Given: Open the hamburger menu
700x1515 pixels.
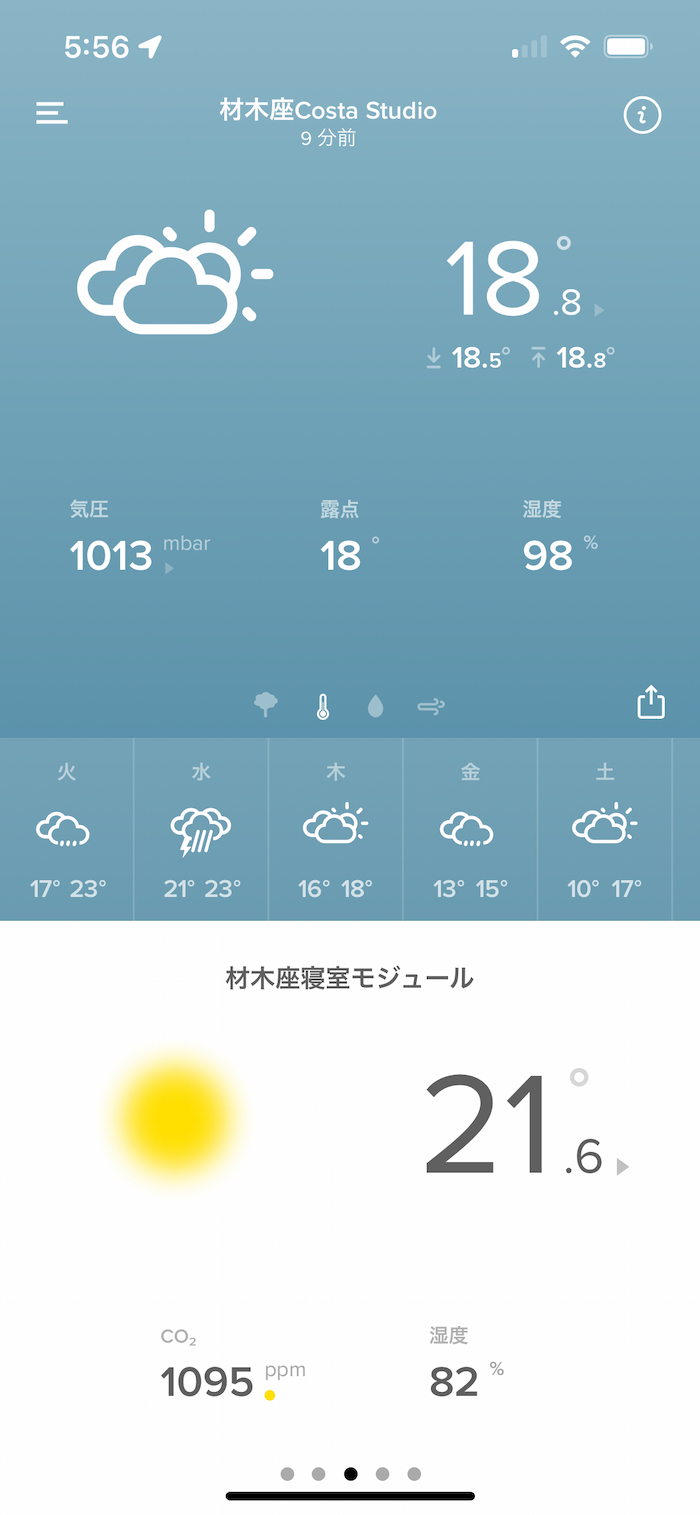Looking at the screenshot, I should pos(52,113).
